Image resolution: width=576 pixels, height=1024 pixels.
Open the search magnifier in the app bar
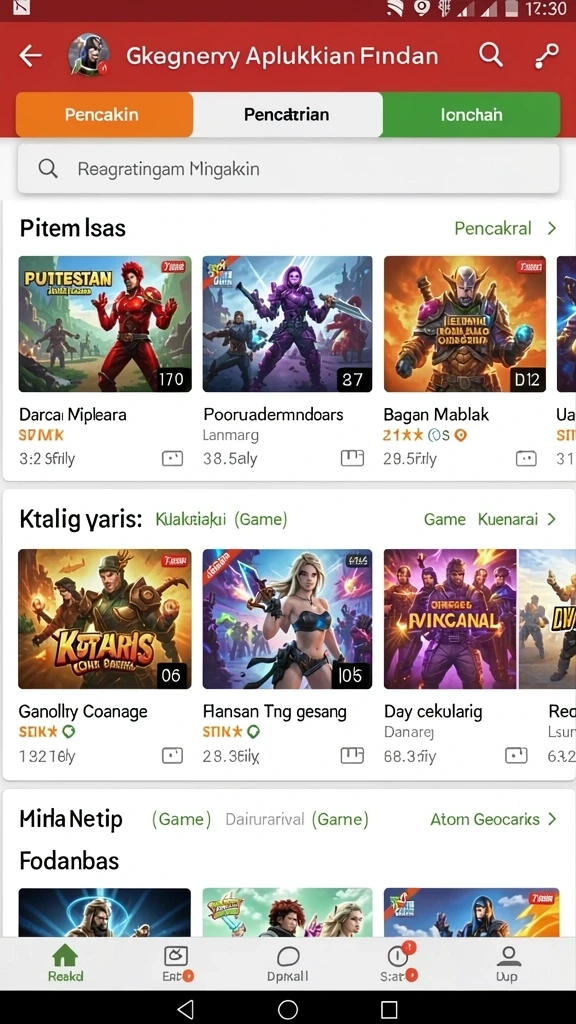[x=490, y=56]
